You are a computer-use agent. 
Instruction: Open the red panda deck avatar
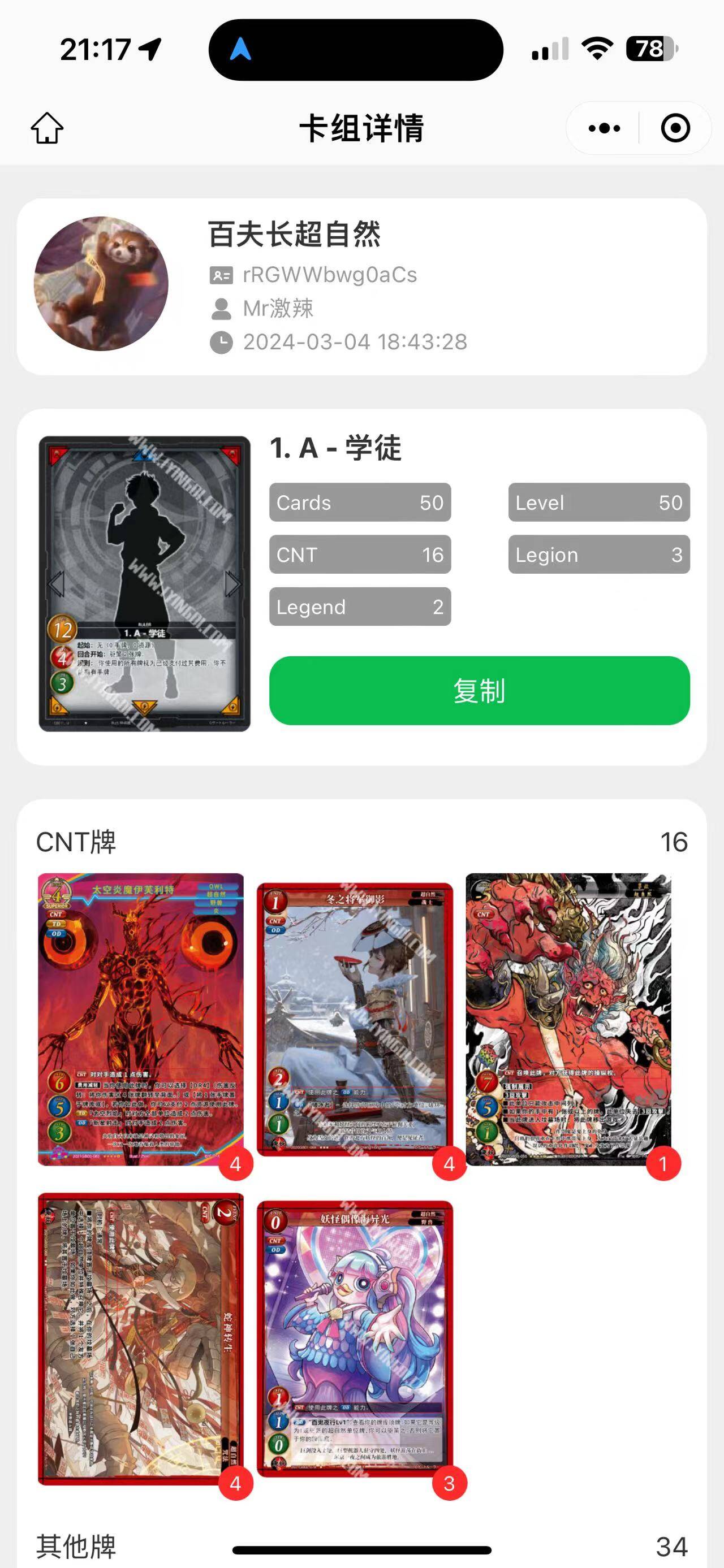click(x=101, y=284)
